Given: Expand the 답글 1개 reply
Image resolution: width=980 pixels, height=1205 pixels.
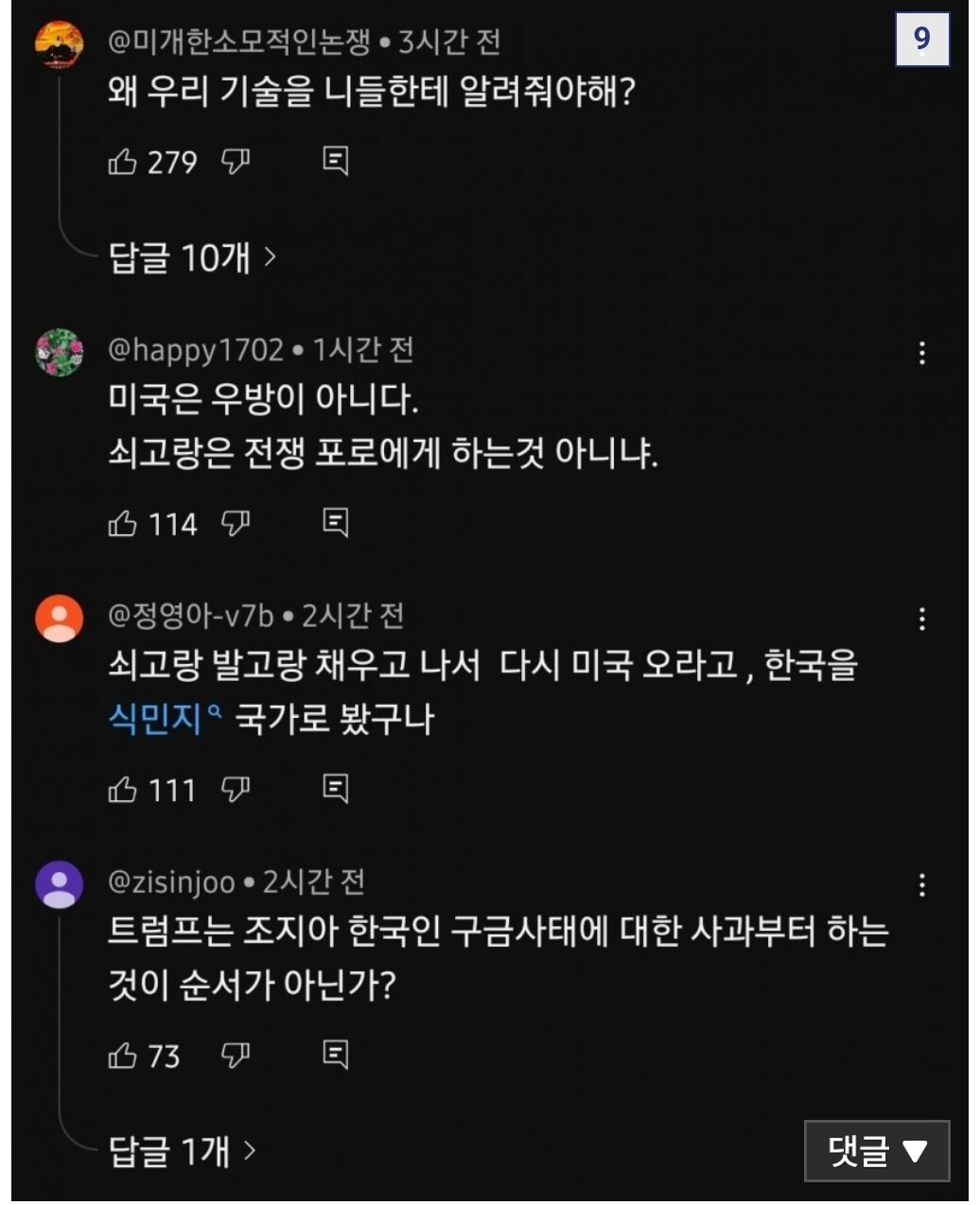Looking at the screenshot, I should (182, 1151).
